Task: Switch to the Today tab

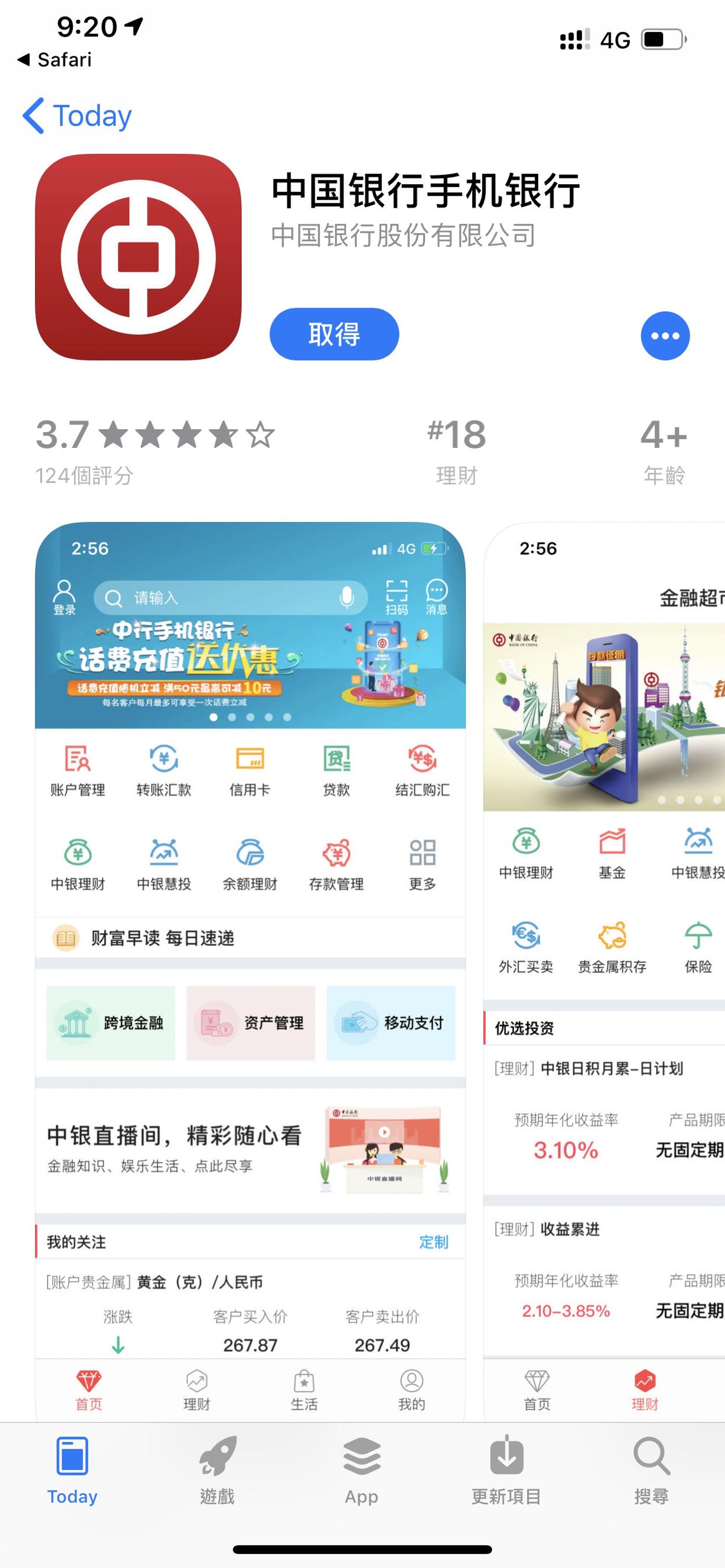Action: [x=72, y=1470]
